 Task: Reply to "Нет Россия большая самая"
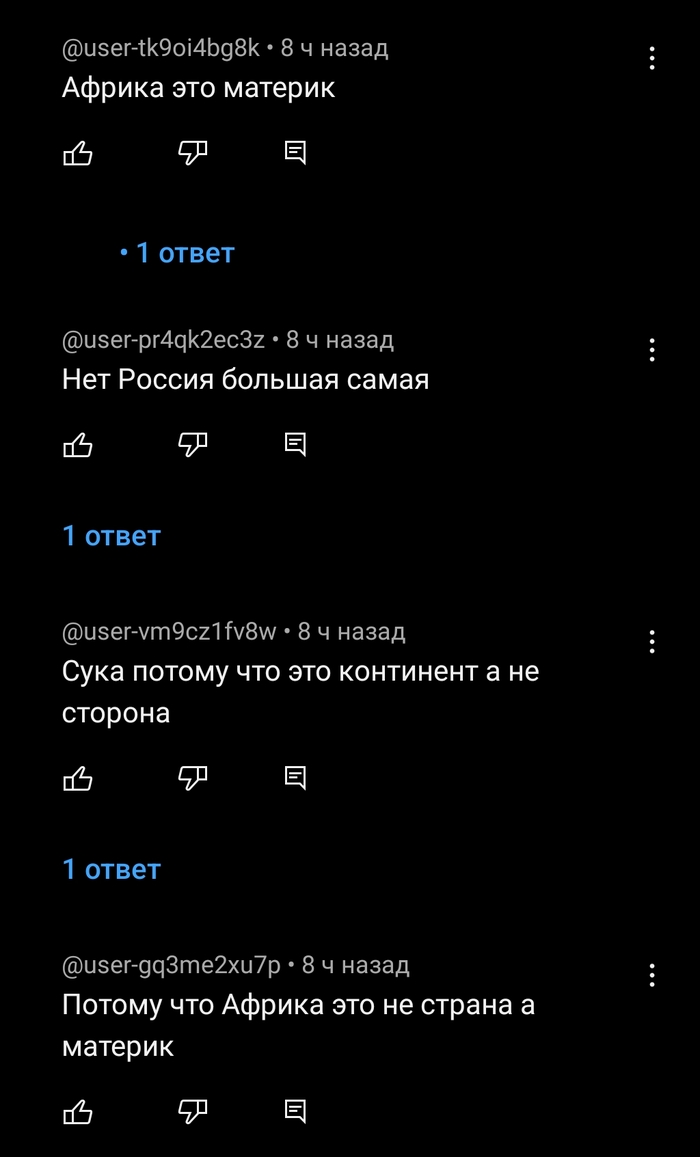(x=295, y=444)
